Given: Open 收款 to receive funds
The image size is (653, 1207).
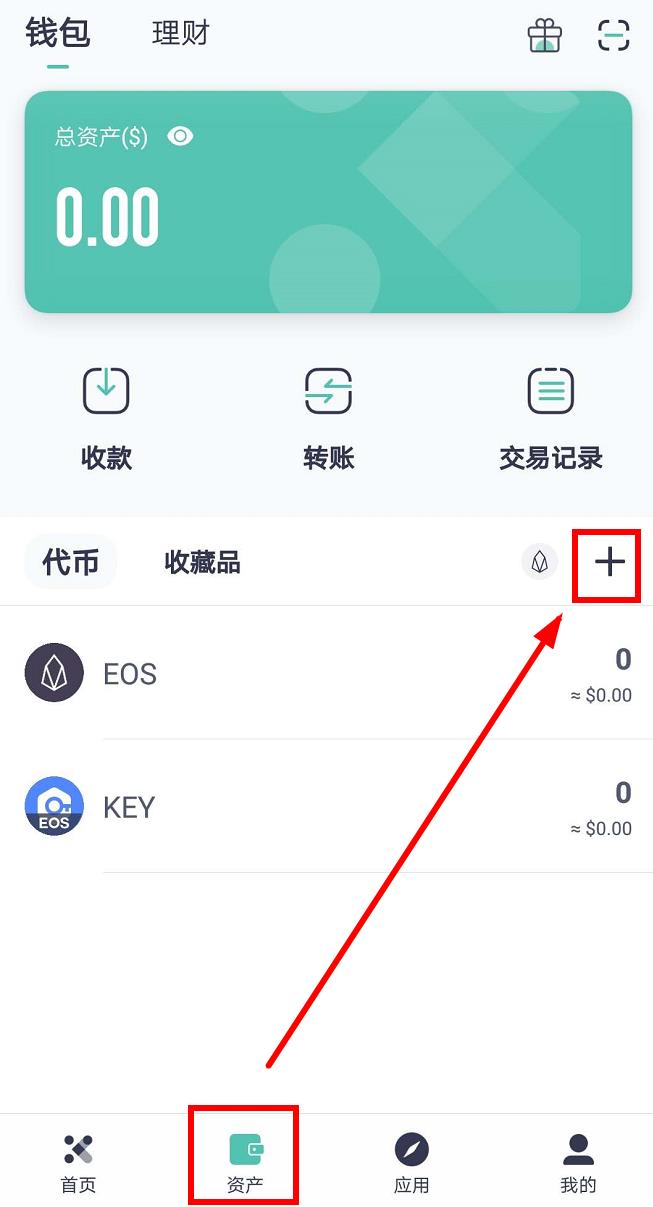Looking at the screenshot, I should (x=106, y=418).
